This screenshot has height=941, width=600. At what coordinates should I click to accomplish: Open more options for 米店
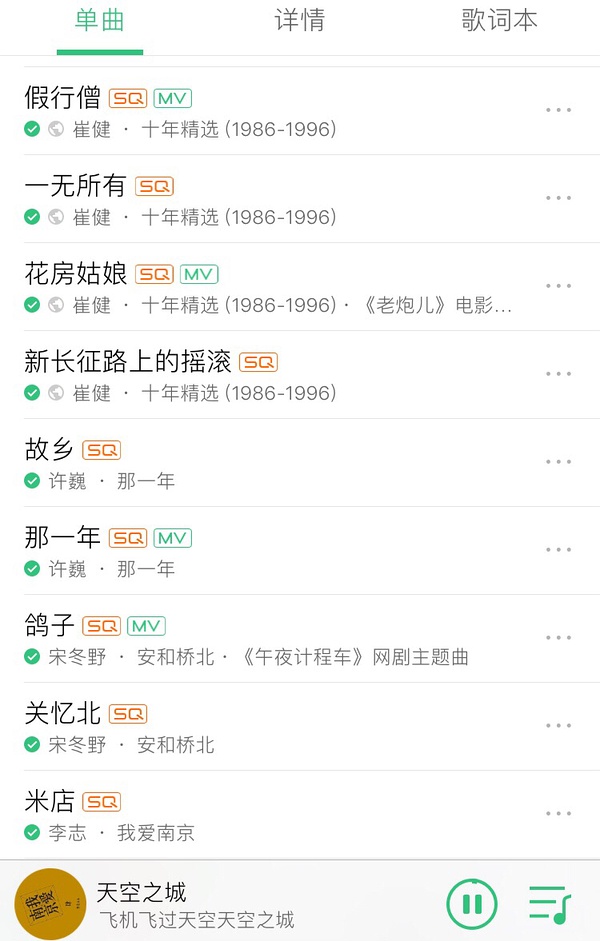point(558,814)
